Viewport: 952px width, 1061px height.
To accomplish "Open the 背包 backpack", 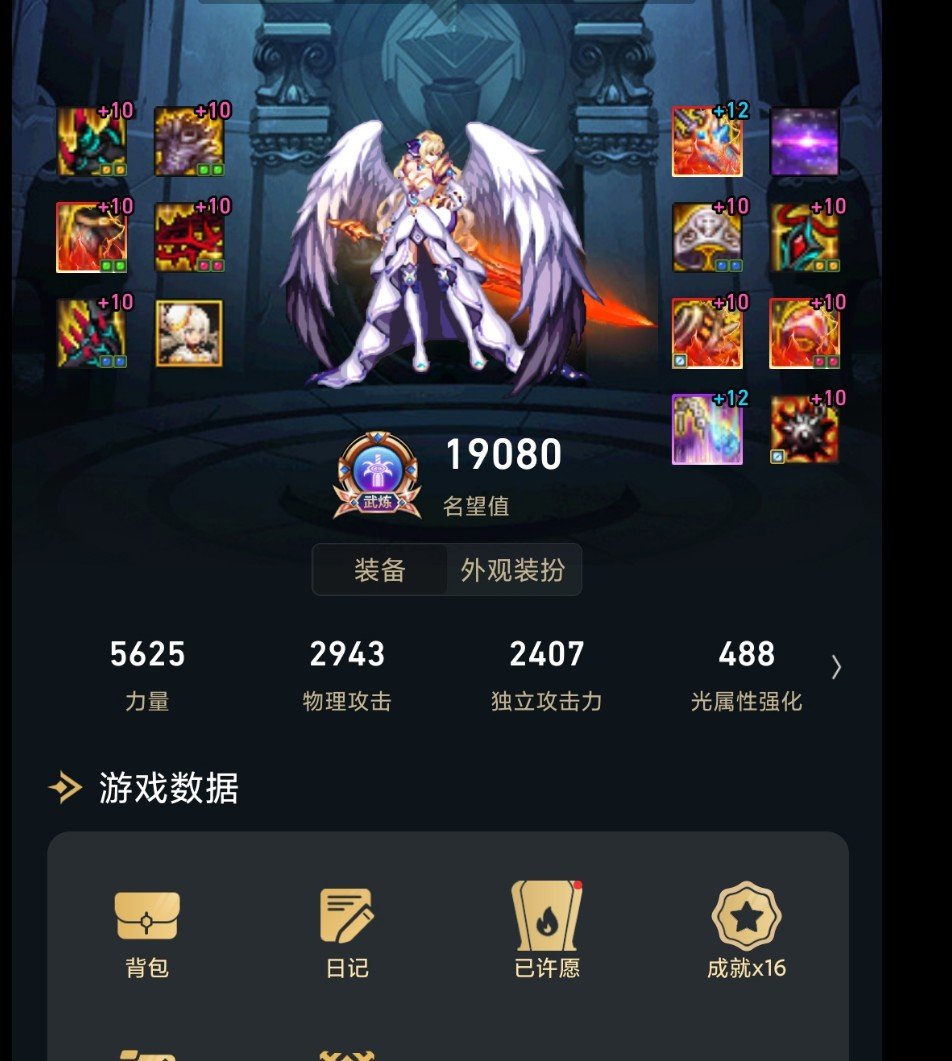I will click(147, 932).
